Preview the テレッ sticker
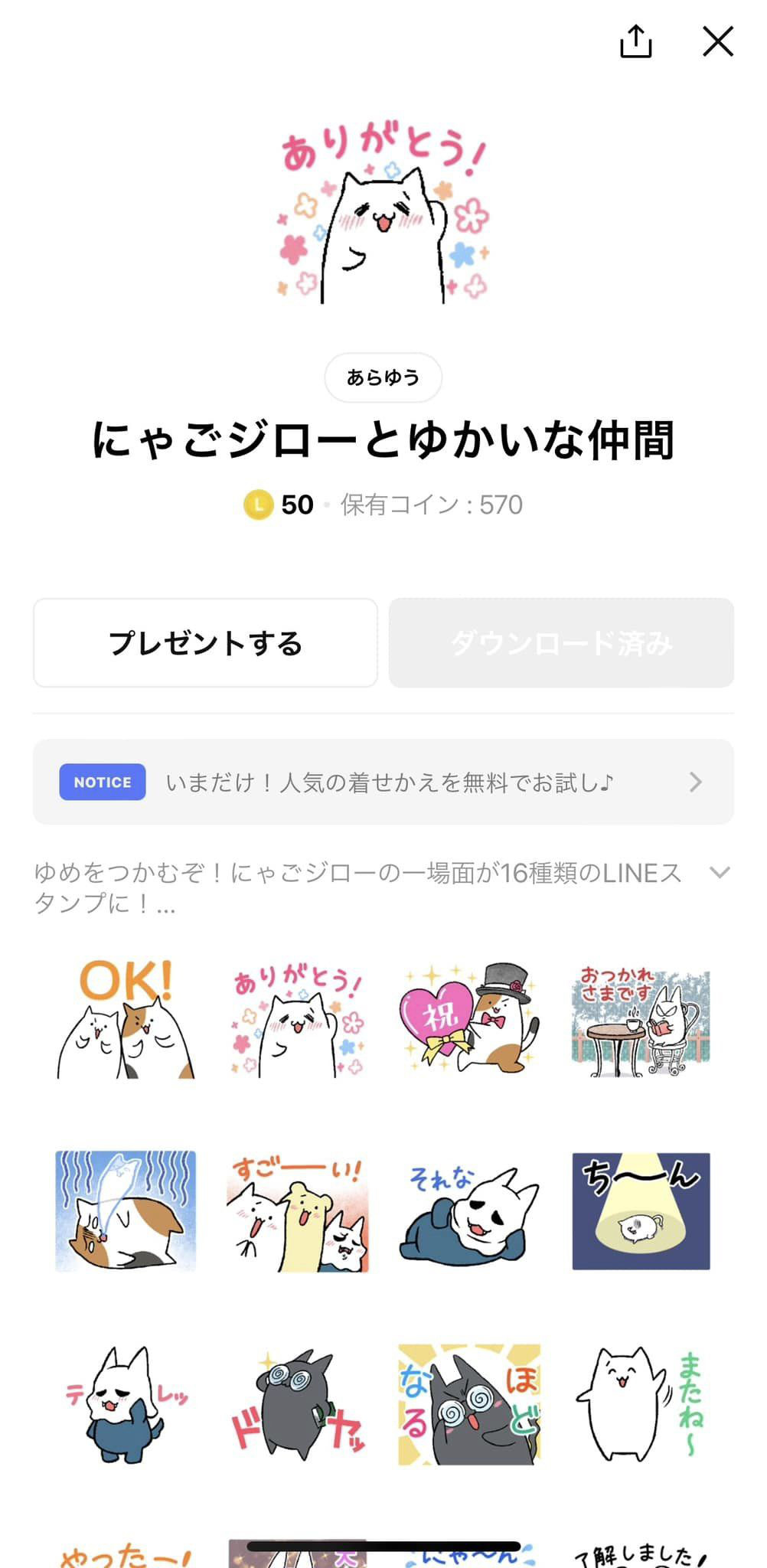 126,1404
